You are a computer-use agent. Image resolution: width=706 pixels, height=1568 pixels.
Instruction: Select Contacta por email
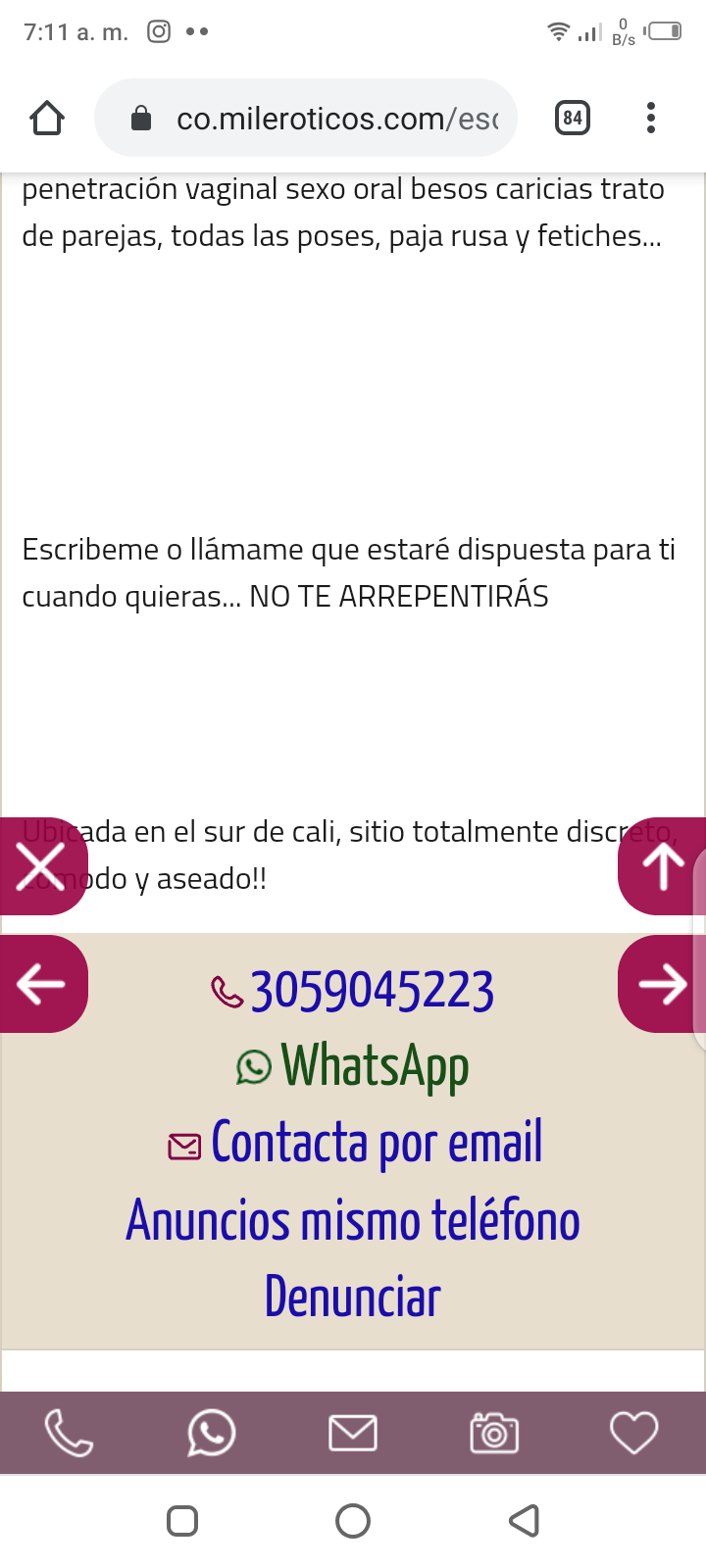(x=375, y=1143)
